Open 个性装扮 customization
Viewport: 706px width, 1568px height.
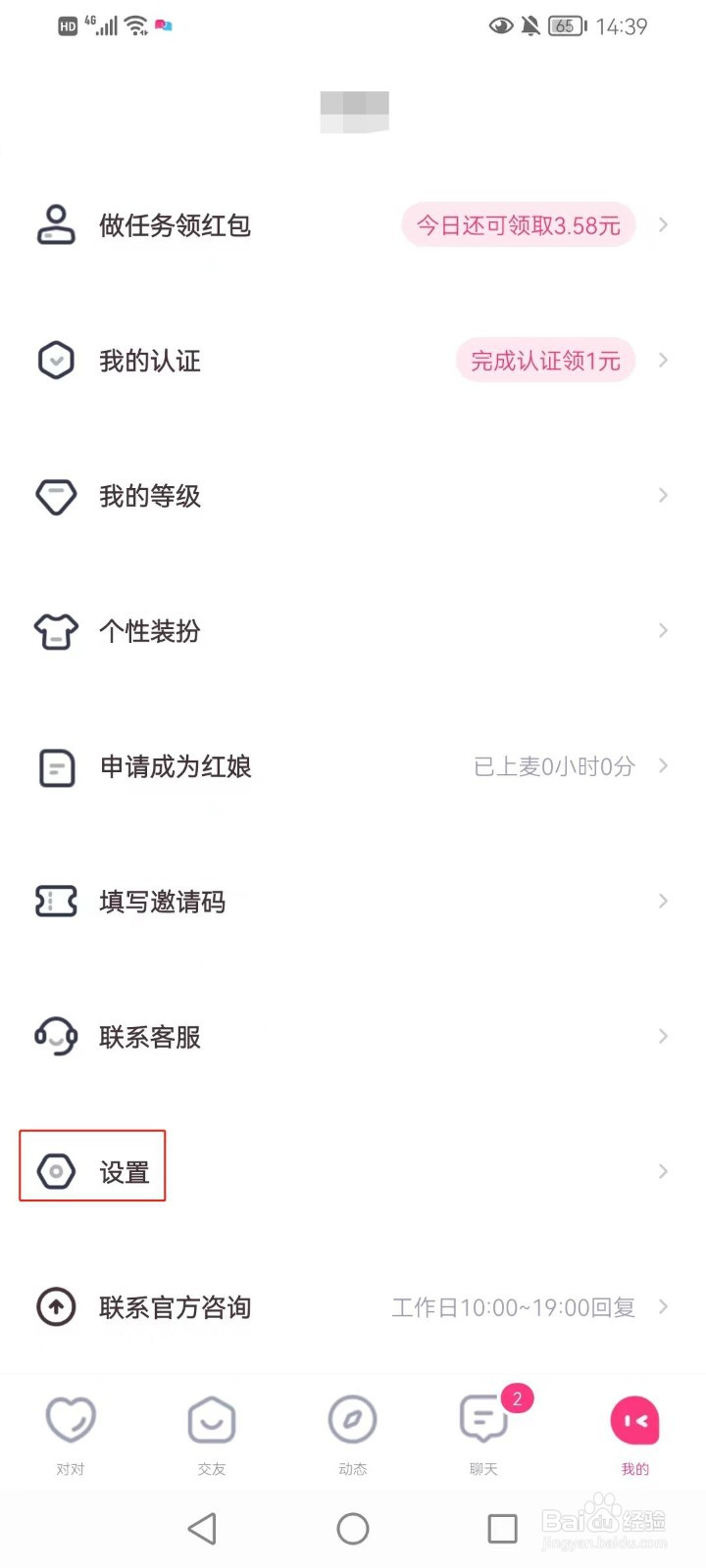[150, 631]
